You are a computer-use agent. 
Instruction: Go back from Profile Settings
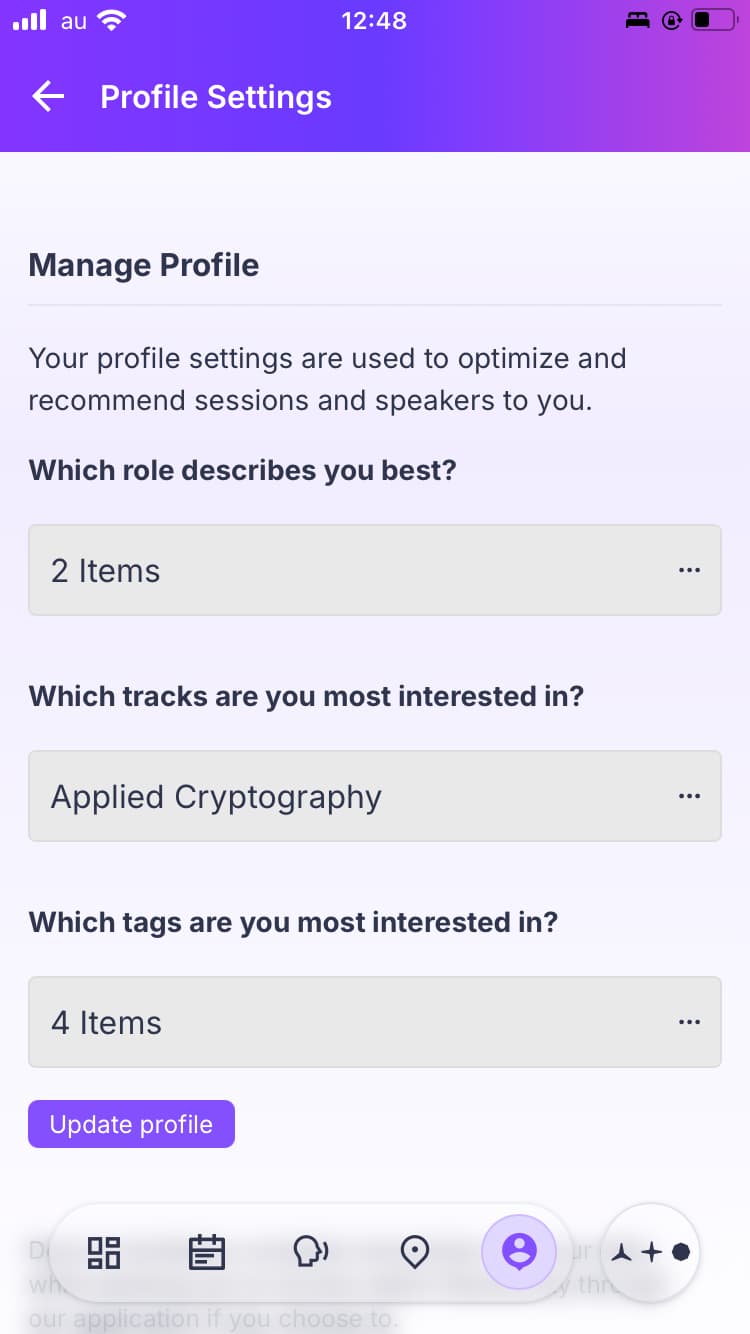48,97
